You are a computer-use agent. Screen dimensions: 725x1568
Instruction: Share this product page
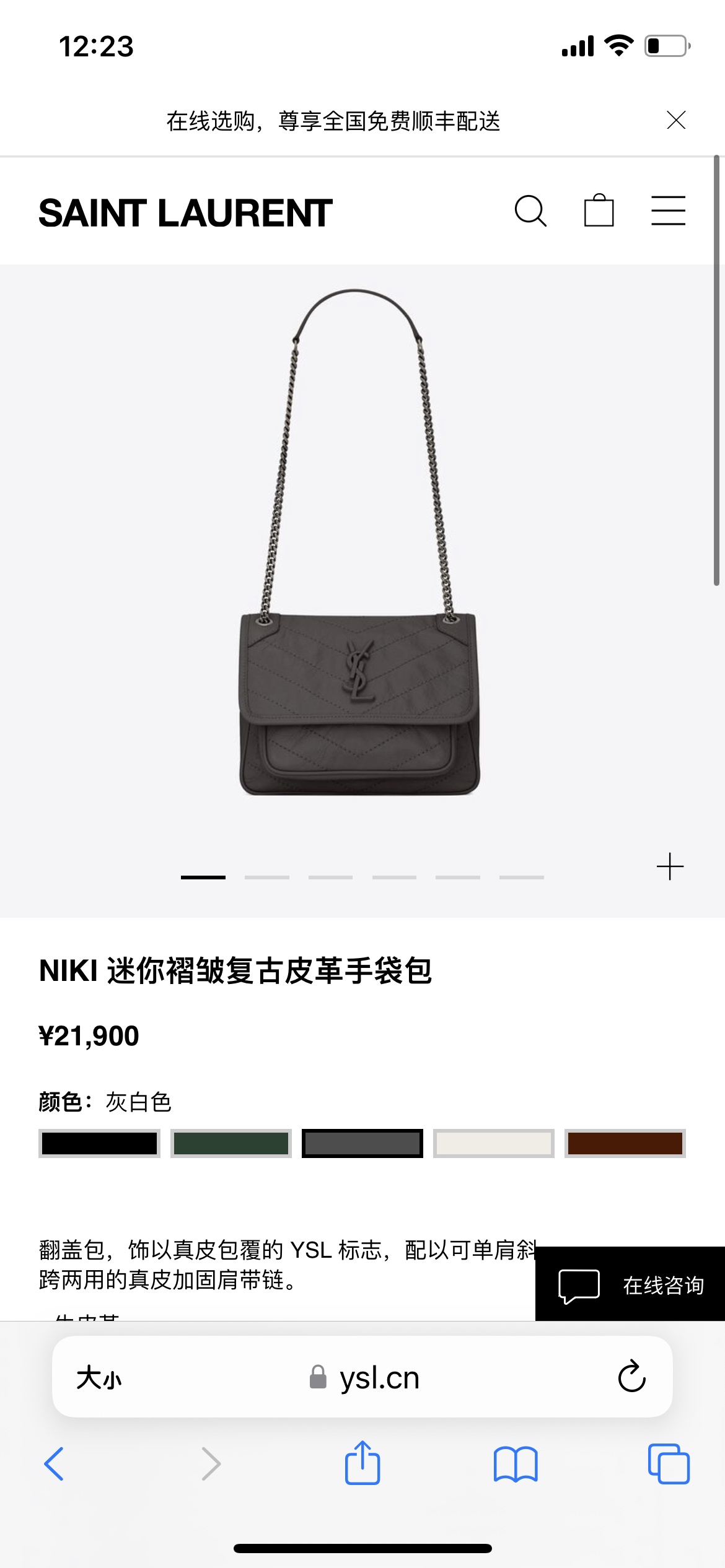point(362,1463)
